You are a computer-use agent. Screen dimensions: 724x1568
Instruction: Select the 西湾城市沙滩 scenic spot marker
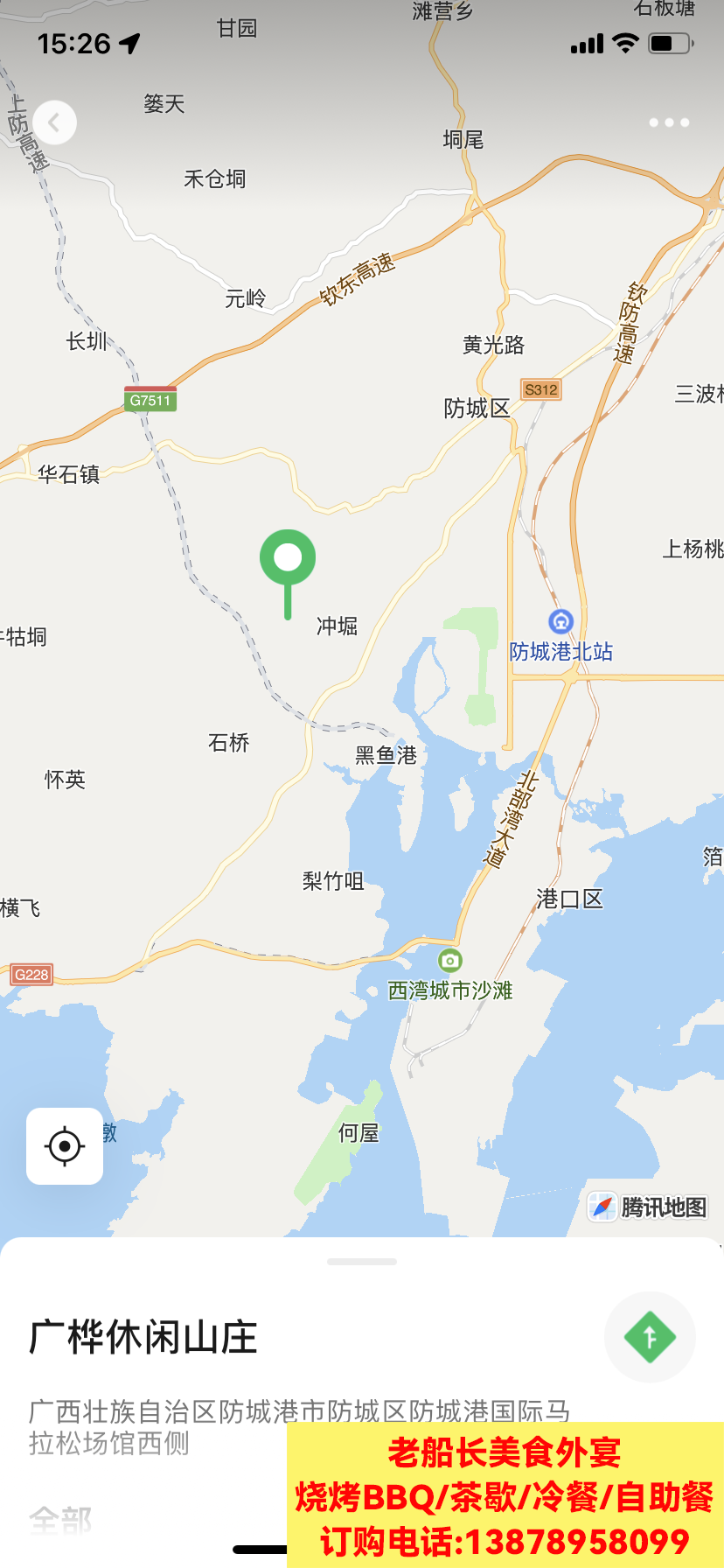point(450,961)
